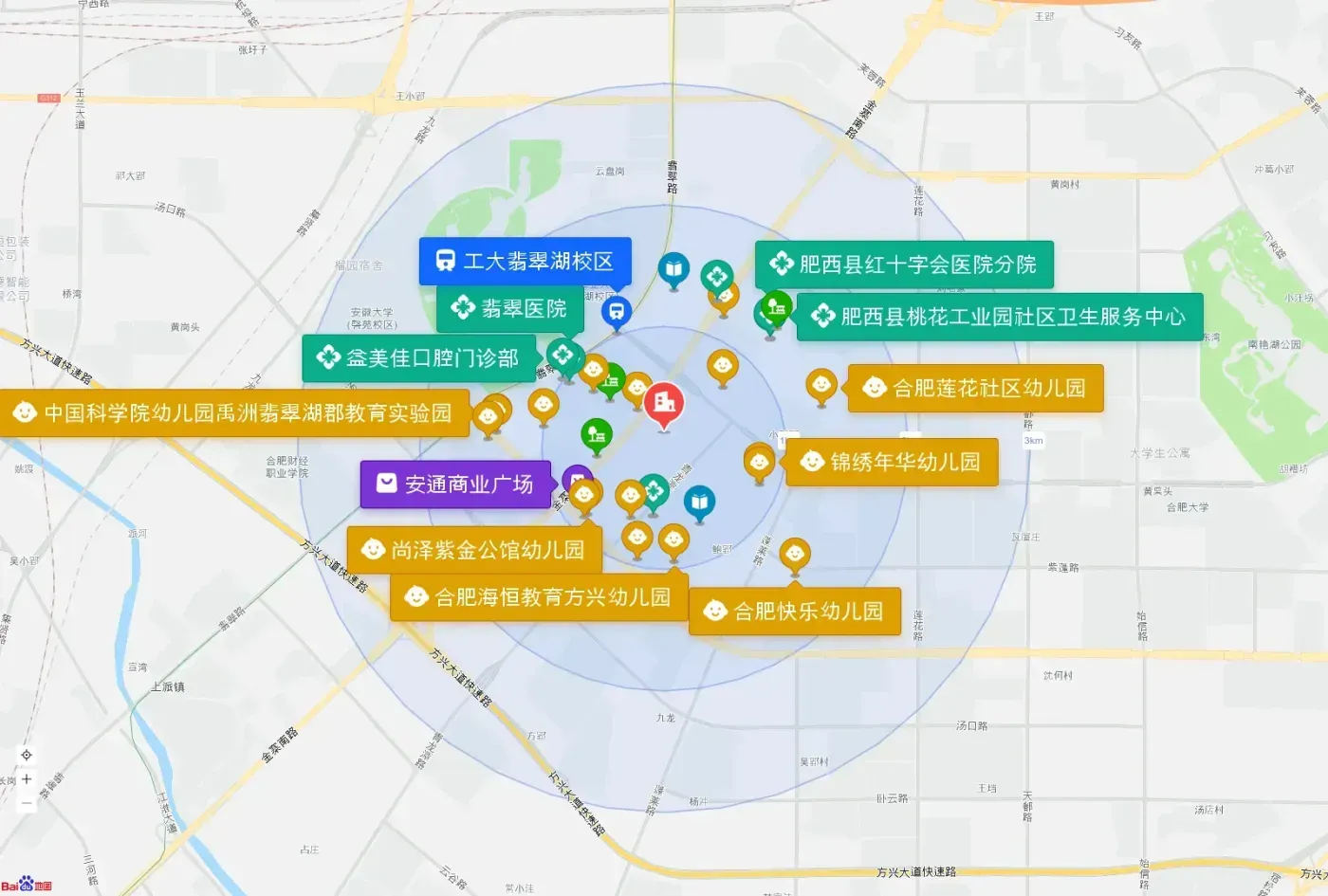Open 锦绣年华幼儿园 label

pyautogui.click(x=892, y=462)
